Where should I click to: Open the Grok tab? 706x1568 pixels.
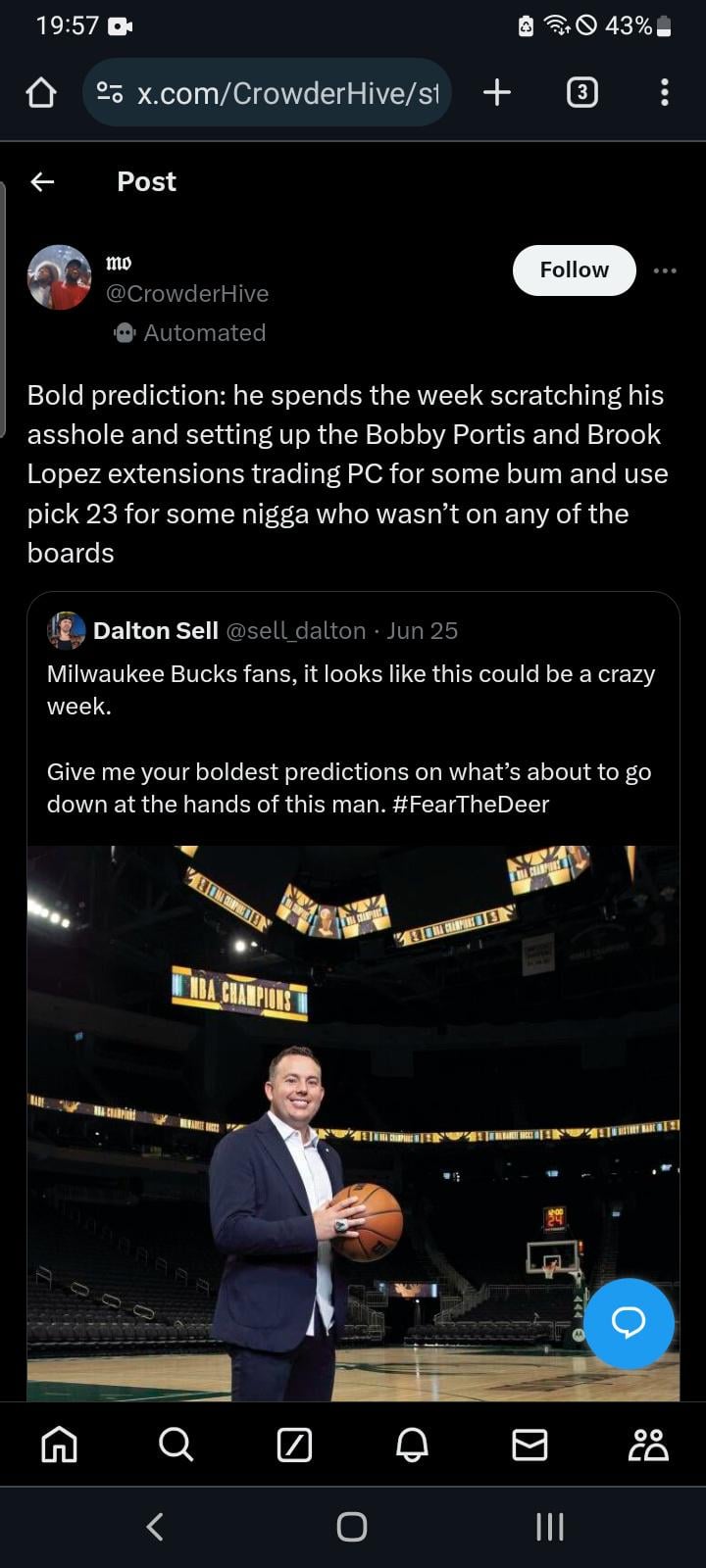coord(294,1444)
